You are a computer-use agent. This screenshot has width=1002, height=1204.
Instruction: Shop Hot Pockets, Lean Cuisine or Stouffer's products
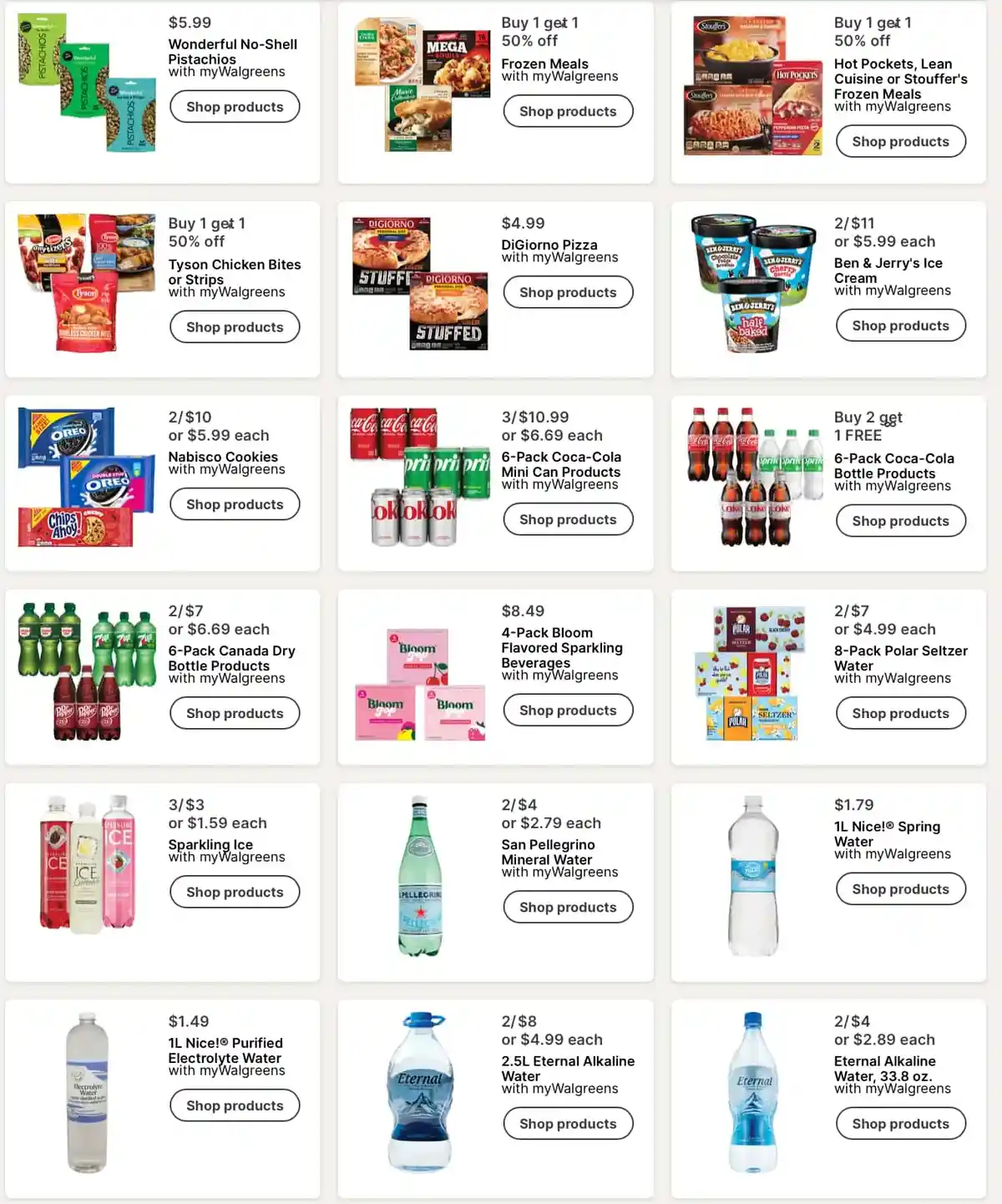900,142
